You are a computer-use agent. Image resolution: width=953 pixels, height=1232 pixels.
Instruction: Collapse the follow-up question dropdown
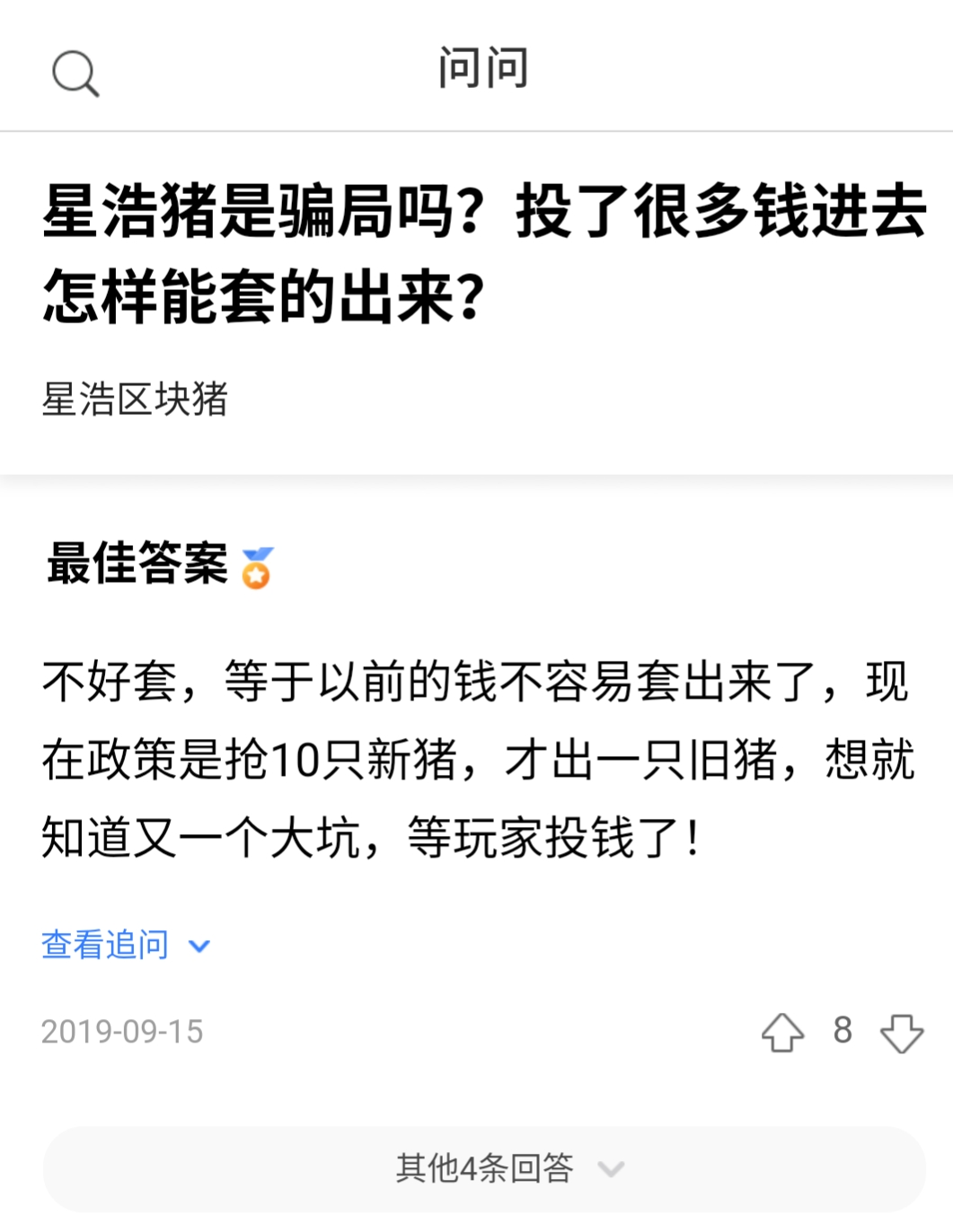point(199,946)
